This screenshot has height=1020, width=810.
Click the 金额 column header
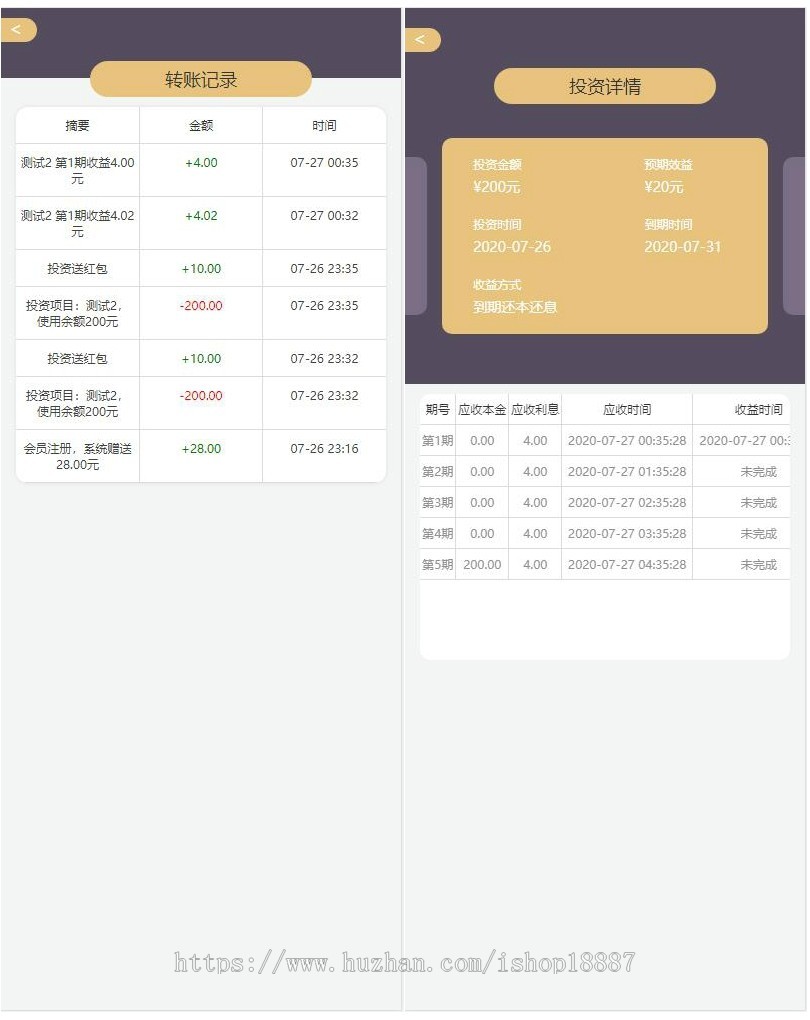pyautogui.click(x=200, y=125)
